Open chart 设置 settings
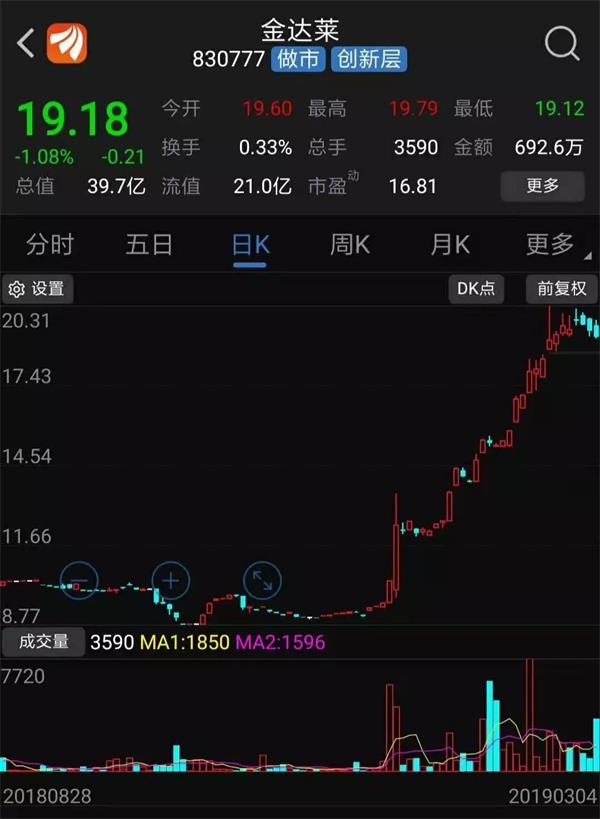 point(37,289)
